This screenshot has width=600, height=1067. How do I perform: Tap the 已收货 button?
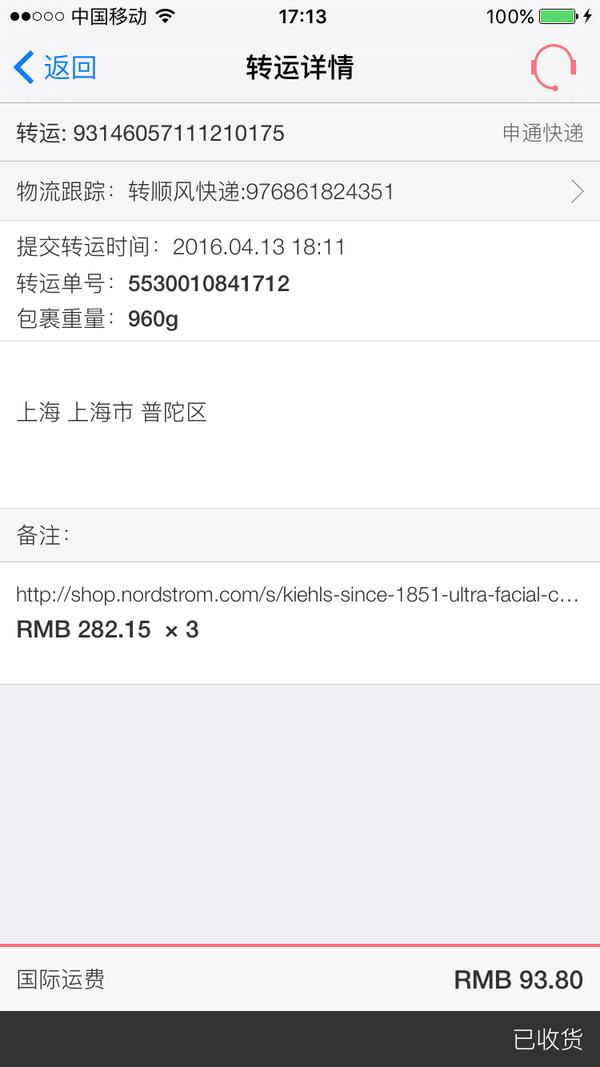pos(547,1039)
